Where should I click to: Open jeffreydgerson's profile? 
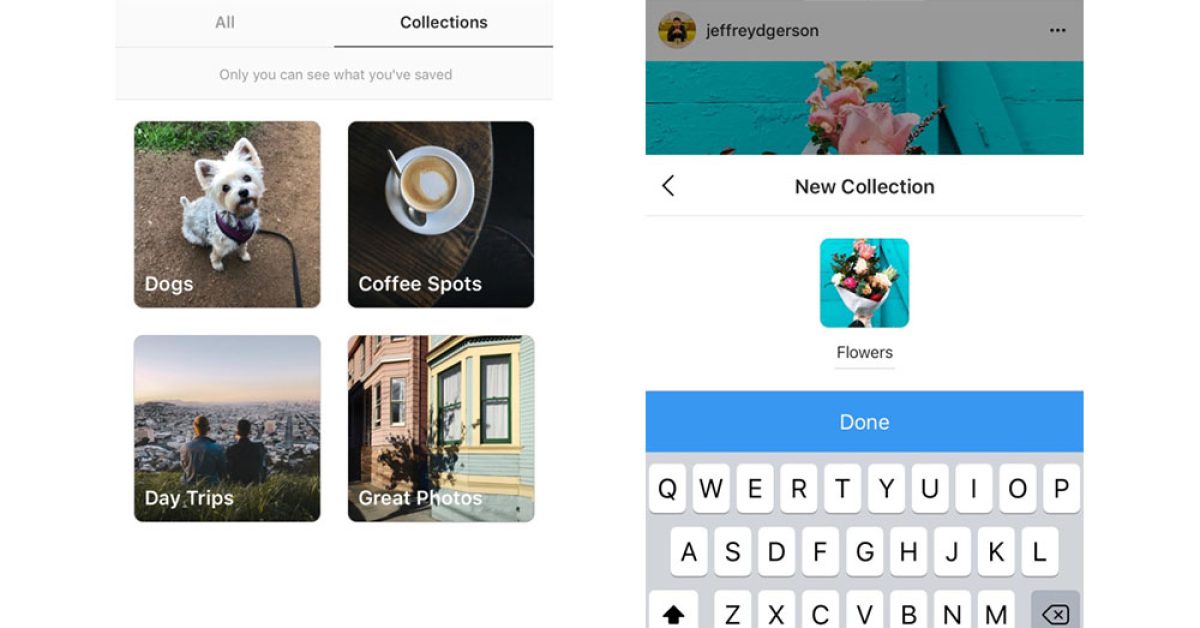coord(761,30)
